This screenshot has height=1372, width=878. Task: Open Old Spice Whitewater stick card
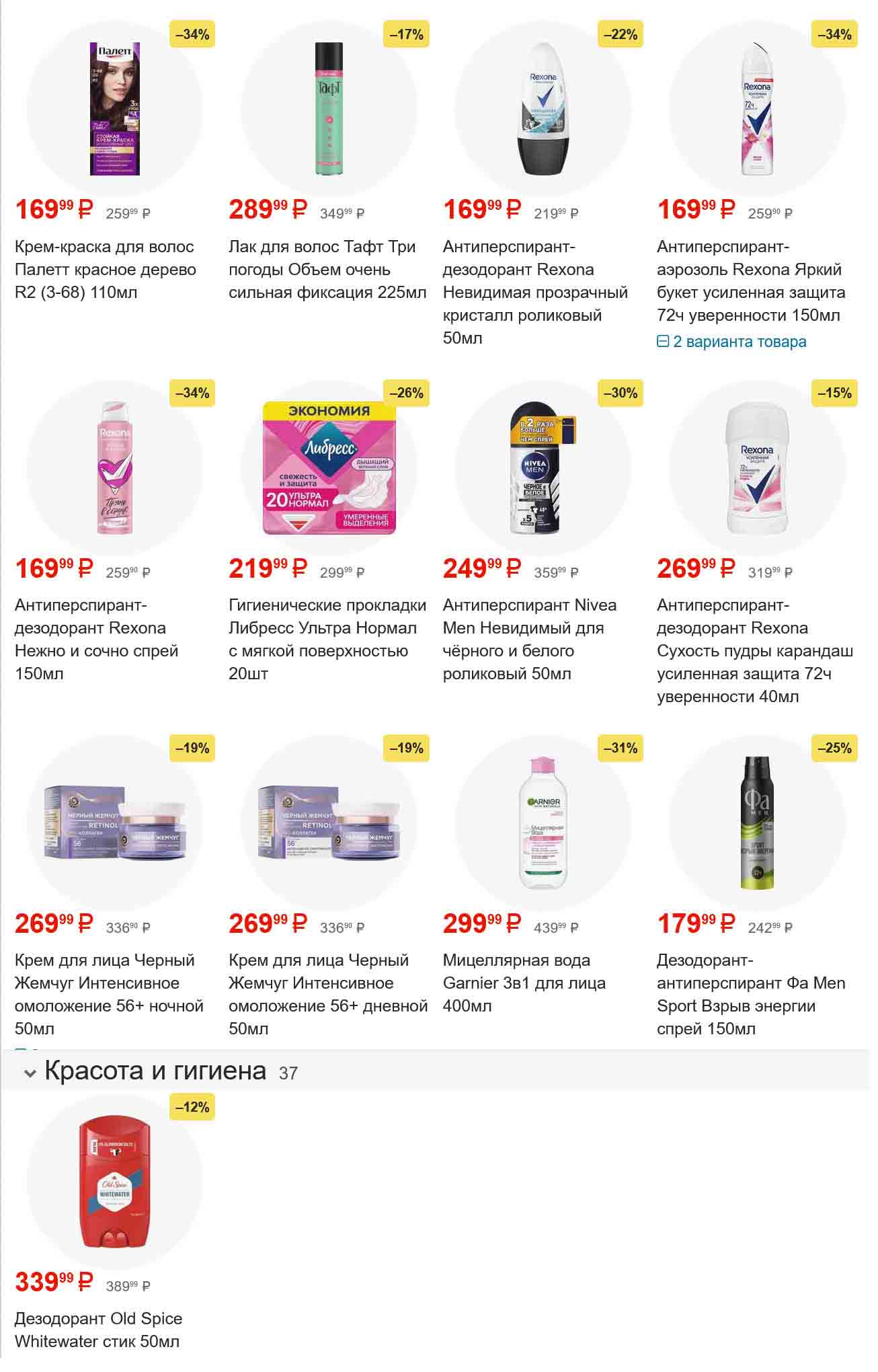coord(114,1182)
